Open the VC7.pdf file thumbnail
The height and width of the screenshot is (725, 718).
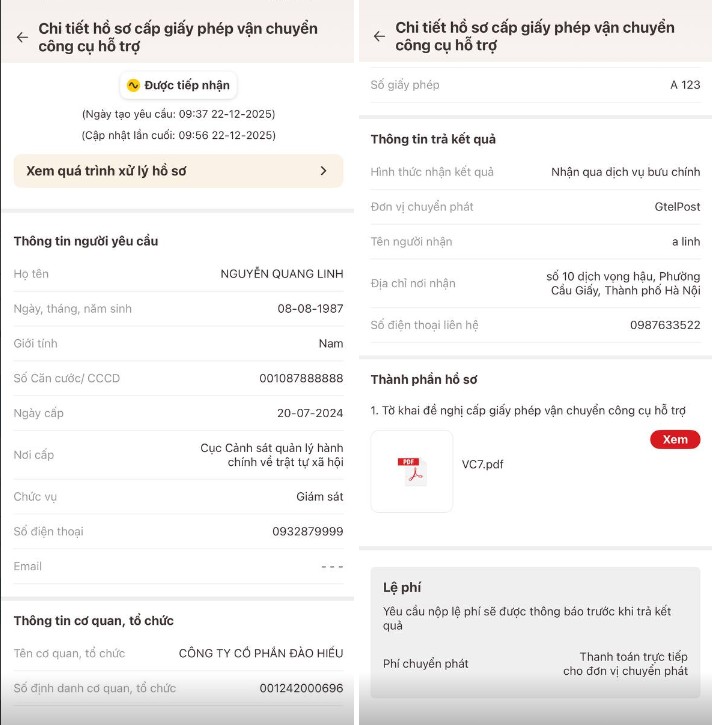pyautogui.click(x=412, y=471)
